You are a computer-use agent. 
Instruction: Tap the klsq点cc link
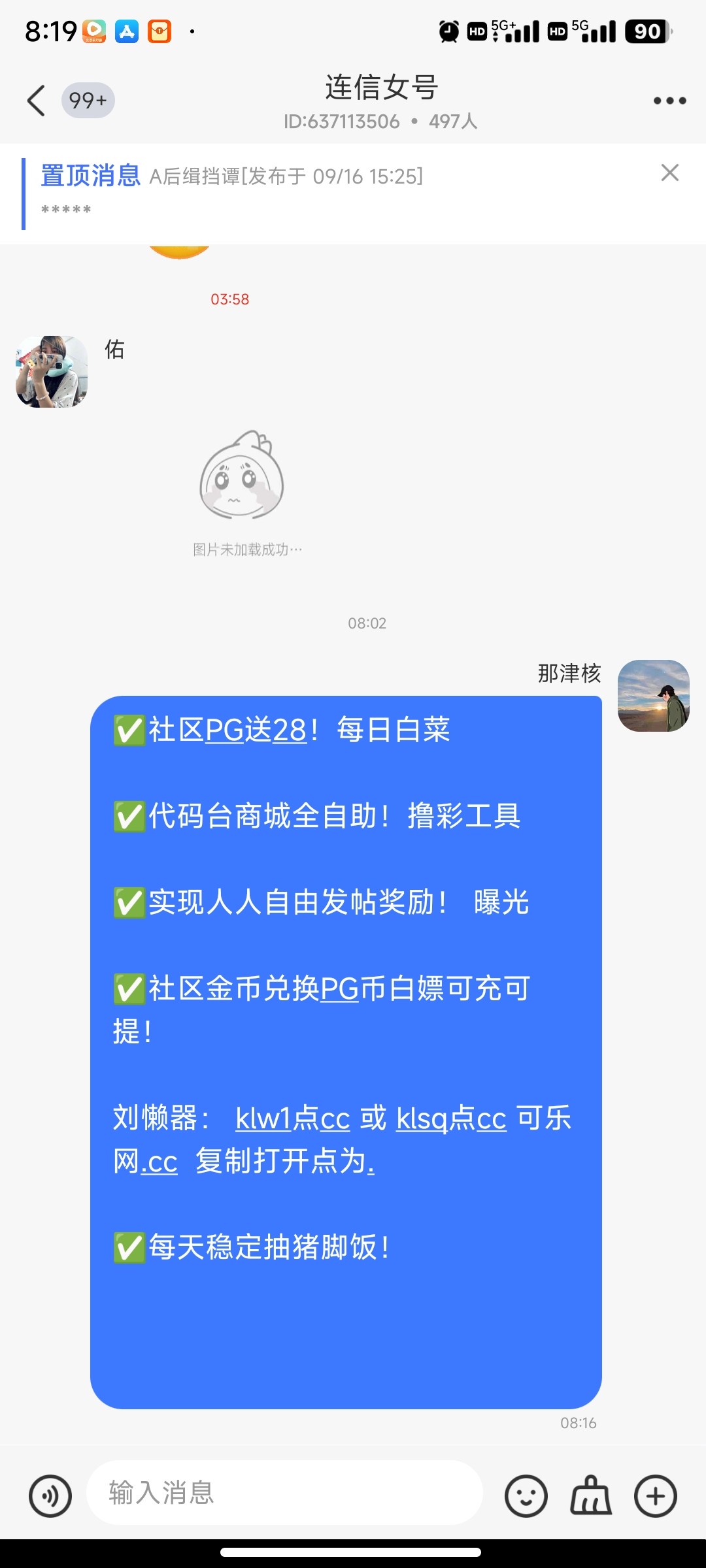[x=450, y=1119]
